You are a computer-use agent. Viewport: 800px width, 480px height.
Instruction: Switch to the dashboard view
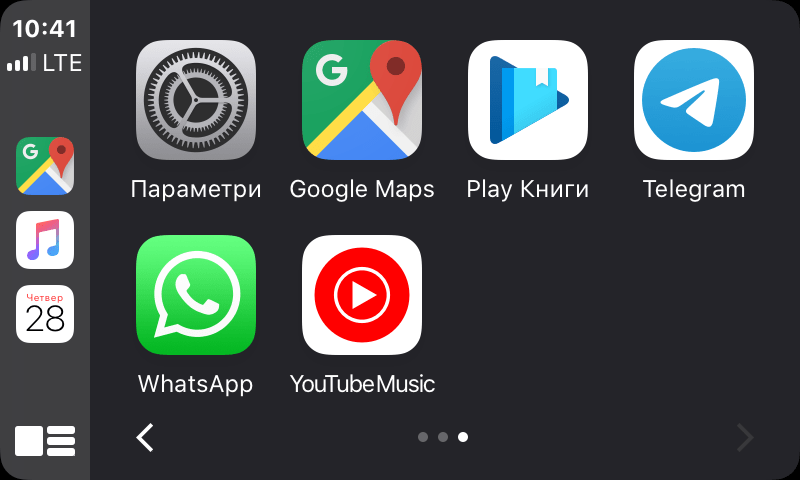pyautogui.click(x=45, y=440)
